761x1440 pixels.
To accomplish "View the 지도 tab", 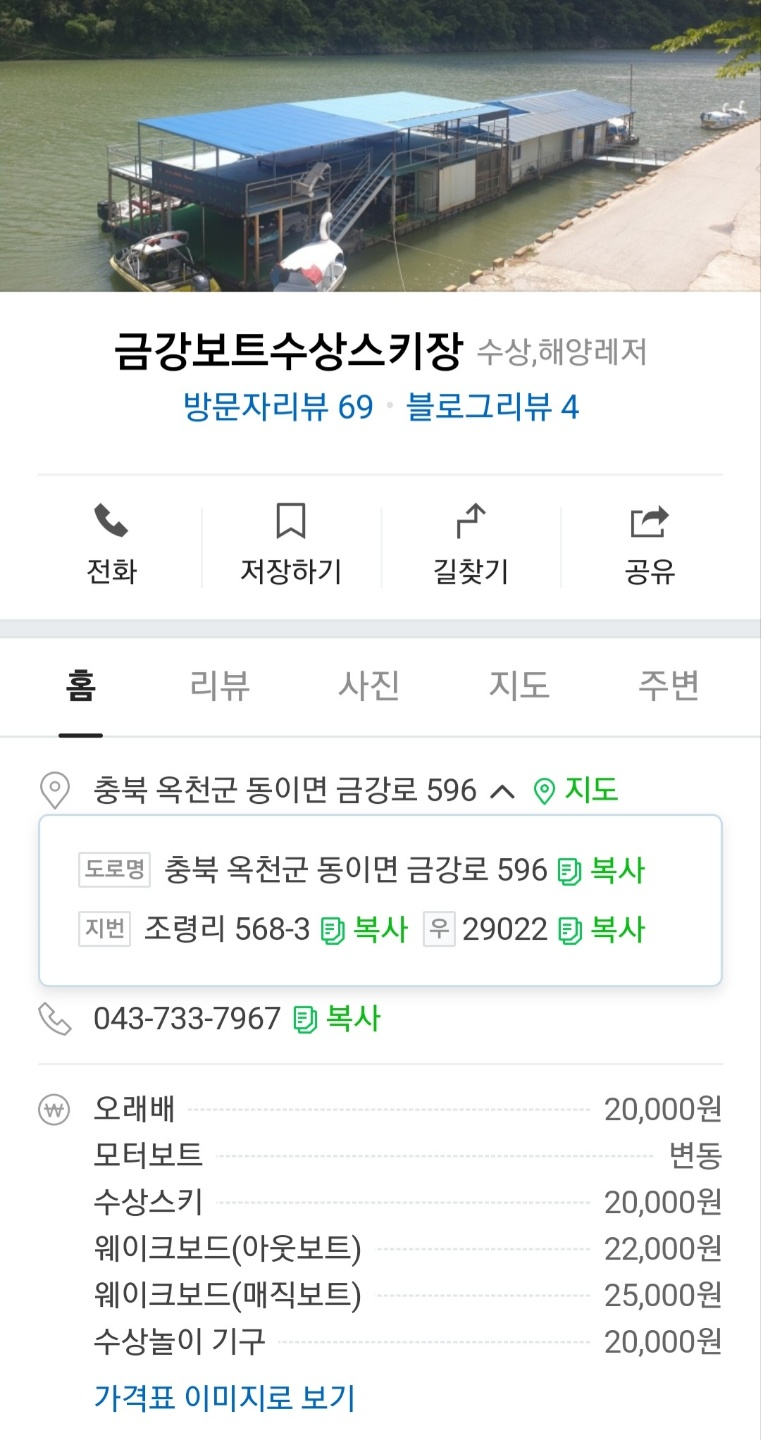I will click(517, 685).
